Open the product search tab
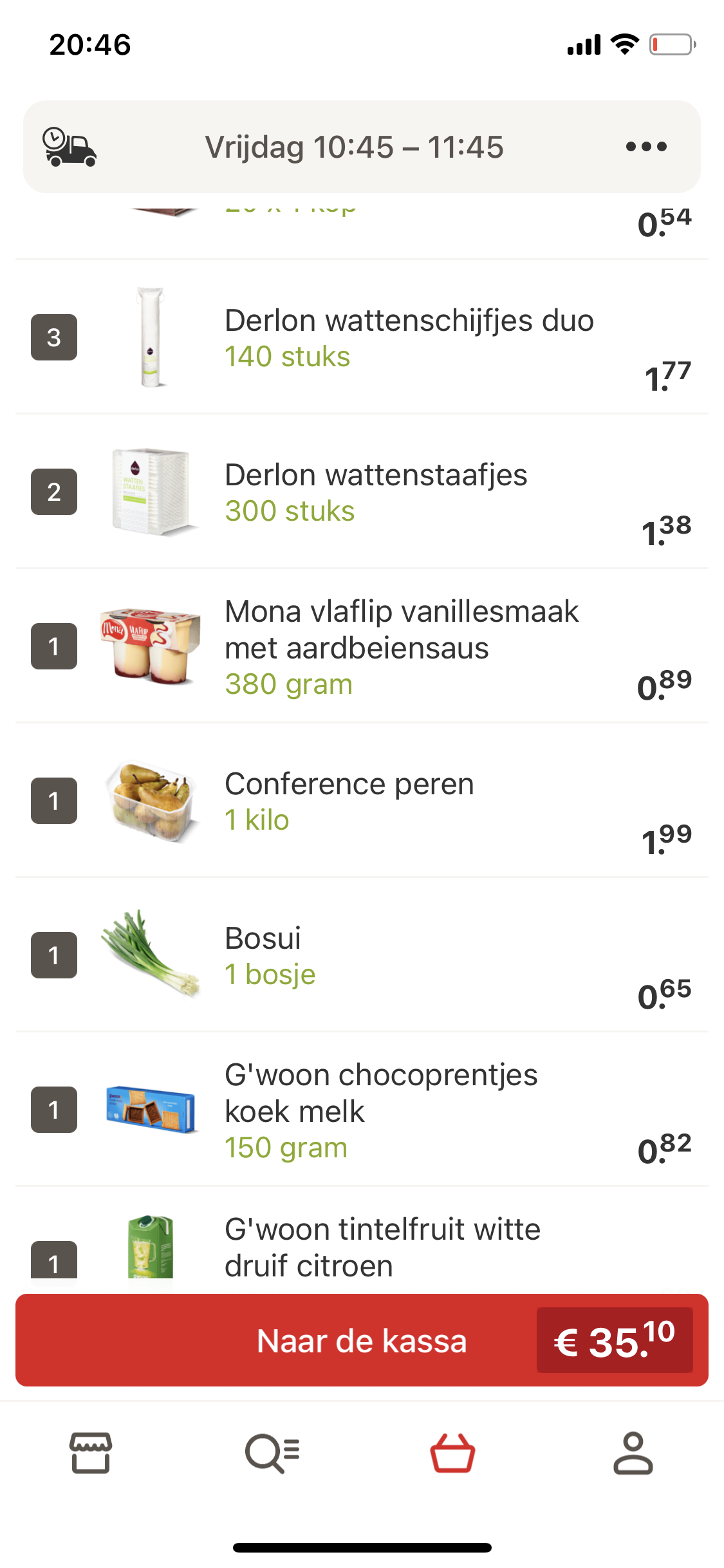The width and height of the screenshot is (724, 1568). 272,1453
